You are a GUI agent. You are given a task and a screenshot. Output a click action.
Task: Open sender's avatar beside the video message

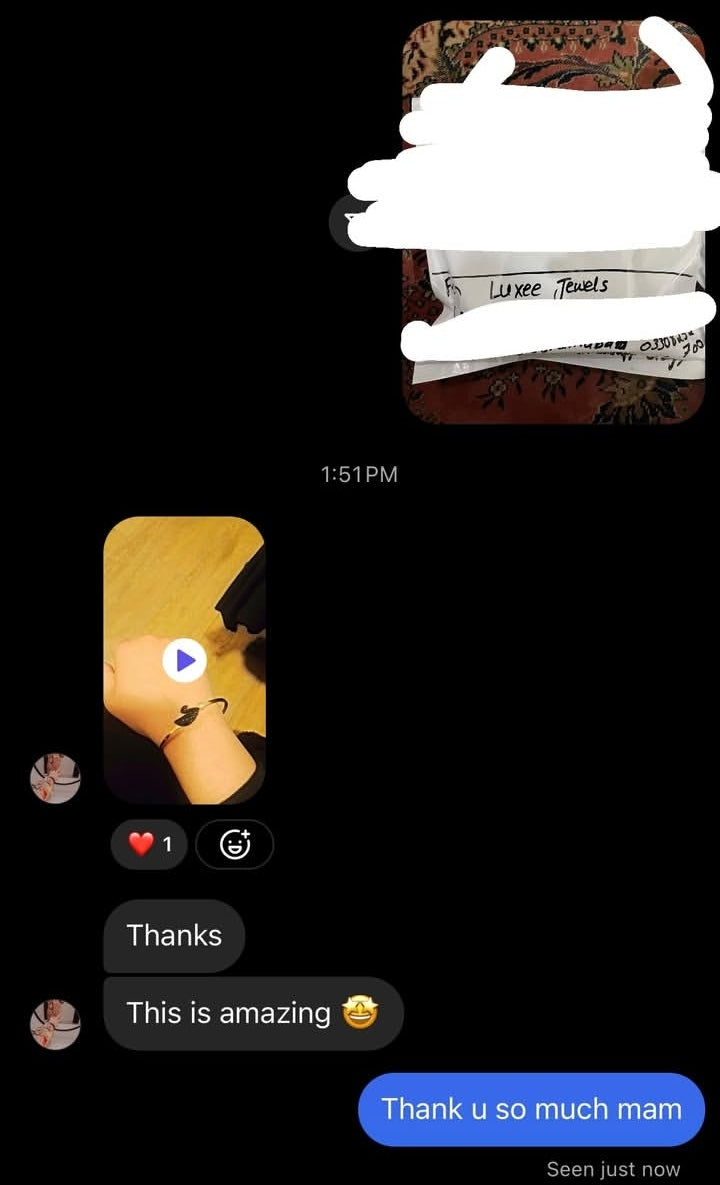(x=54, y=778)
